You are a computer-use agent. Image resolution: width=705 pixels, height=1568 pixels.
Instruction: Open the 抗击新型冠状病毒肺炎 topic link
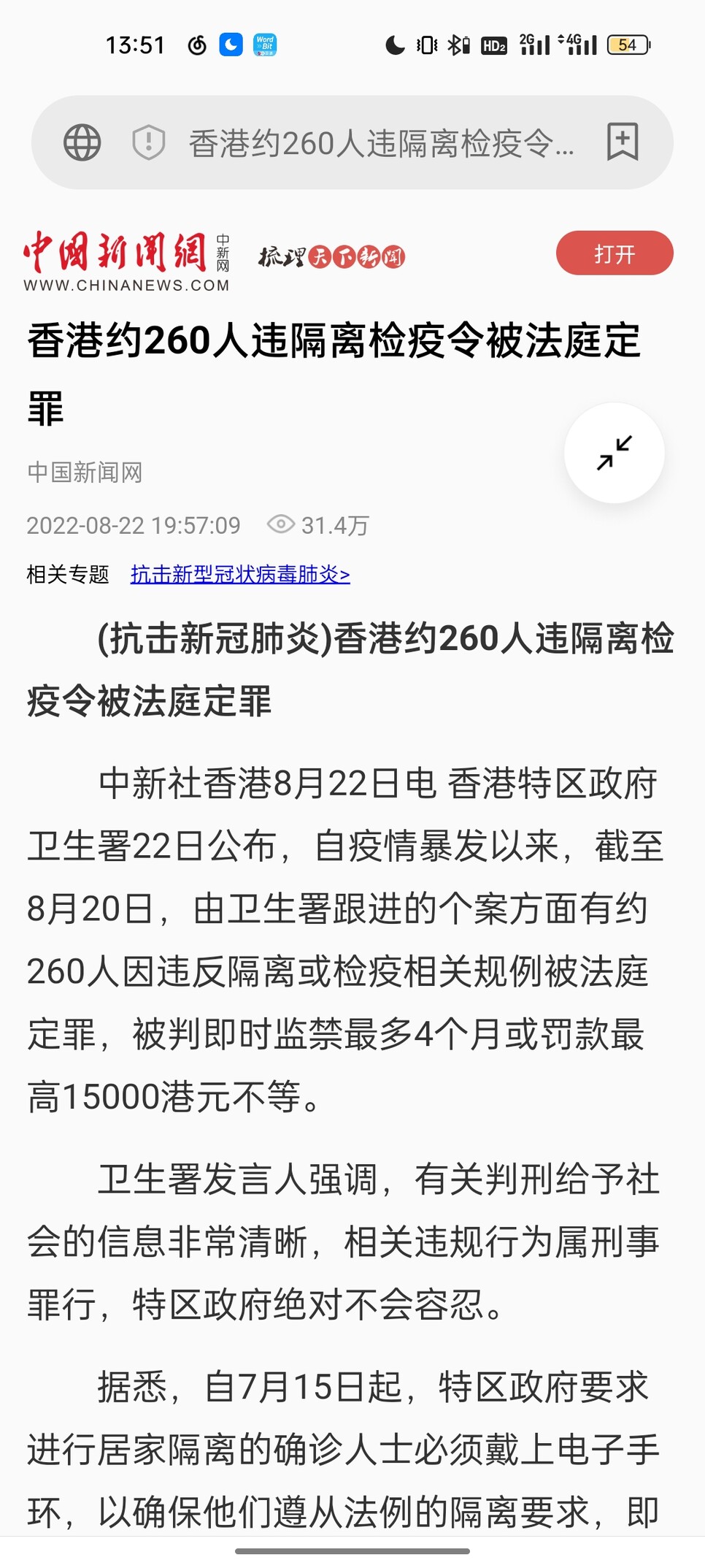[240, 575]
